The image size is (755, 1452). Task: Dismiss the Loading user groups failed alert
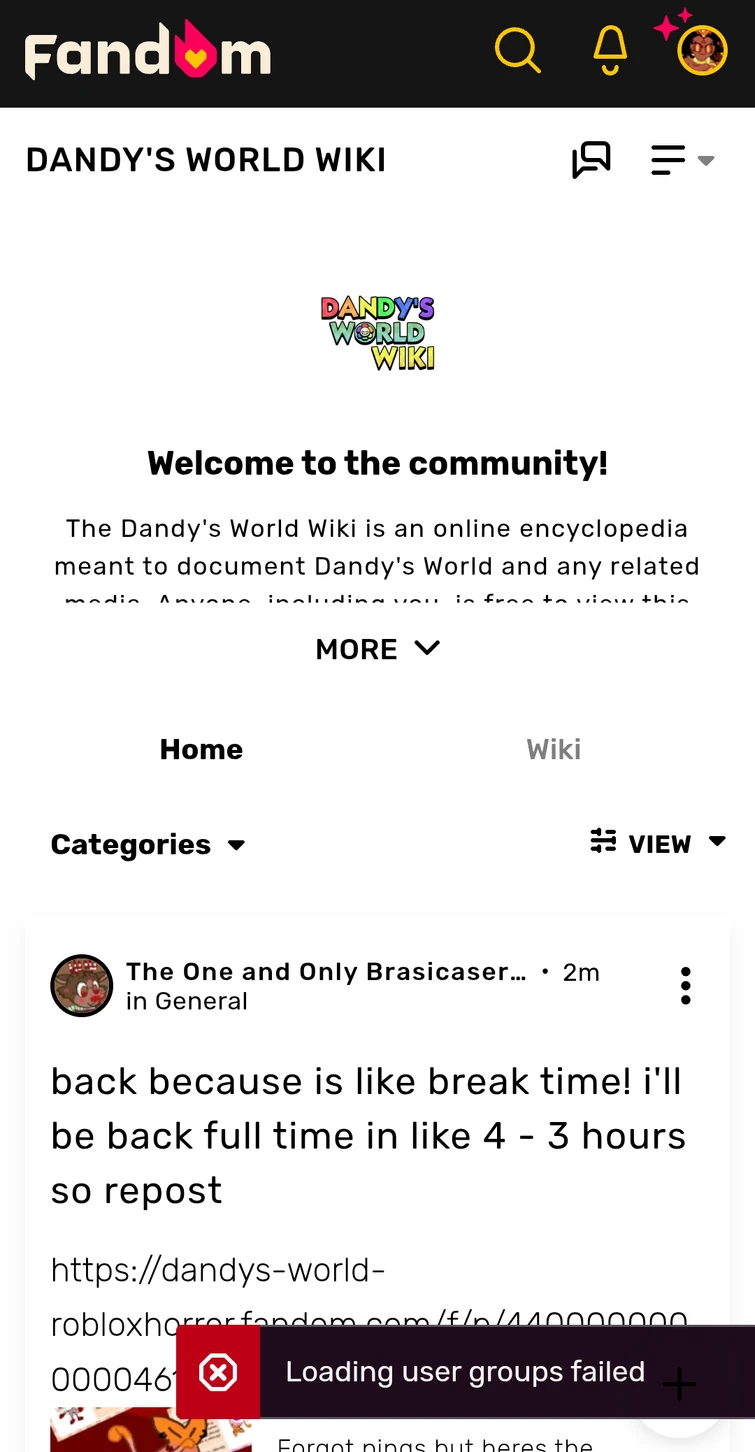(x=218, y=1373)
